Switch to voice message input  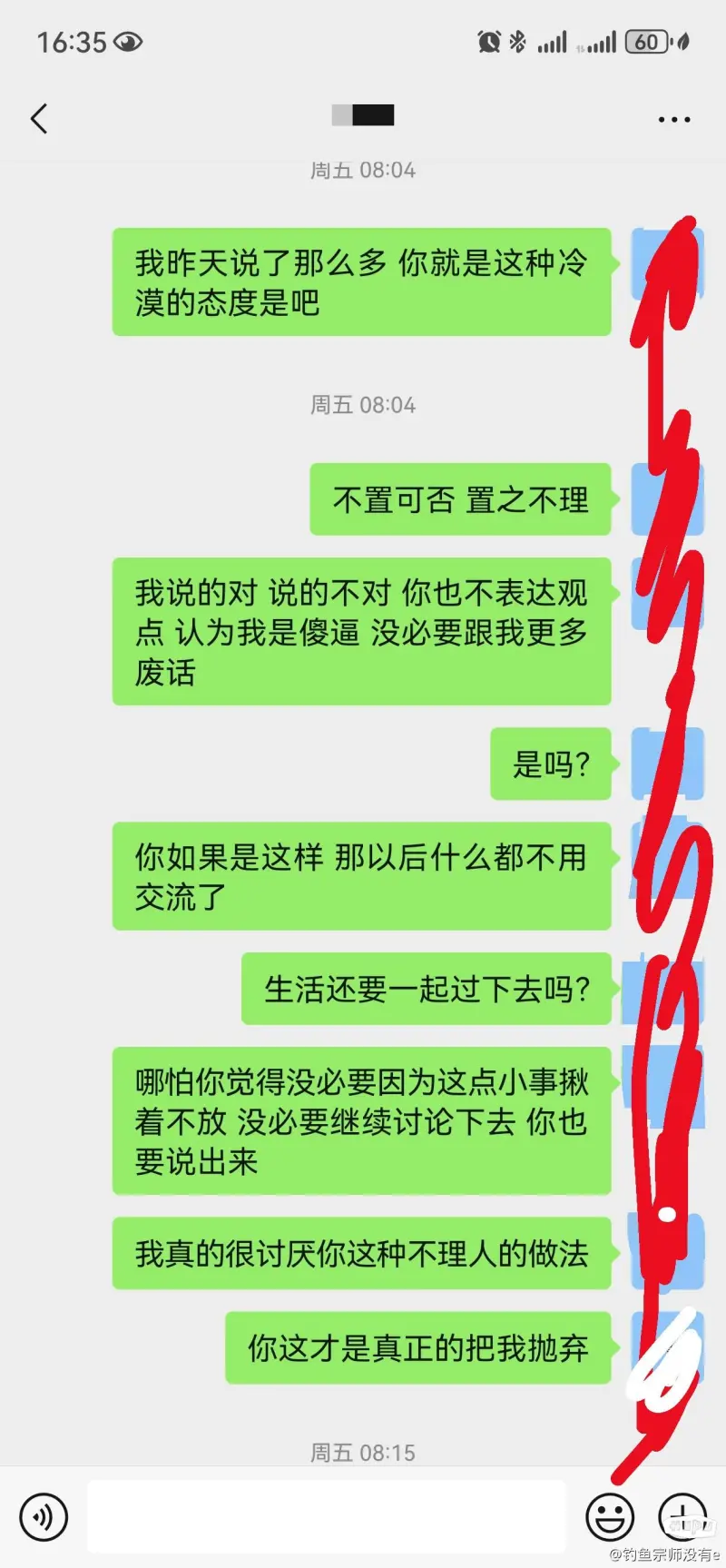(44, 1516)
